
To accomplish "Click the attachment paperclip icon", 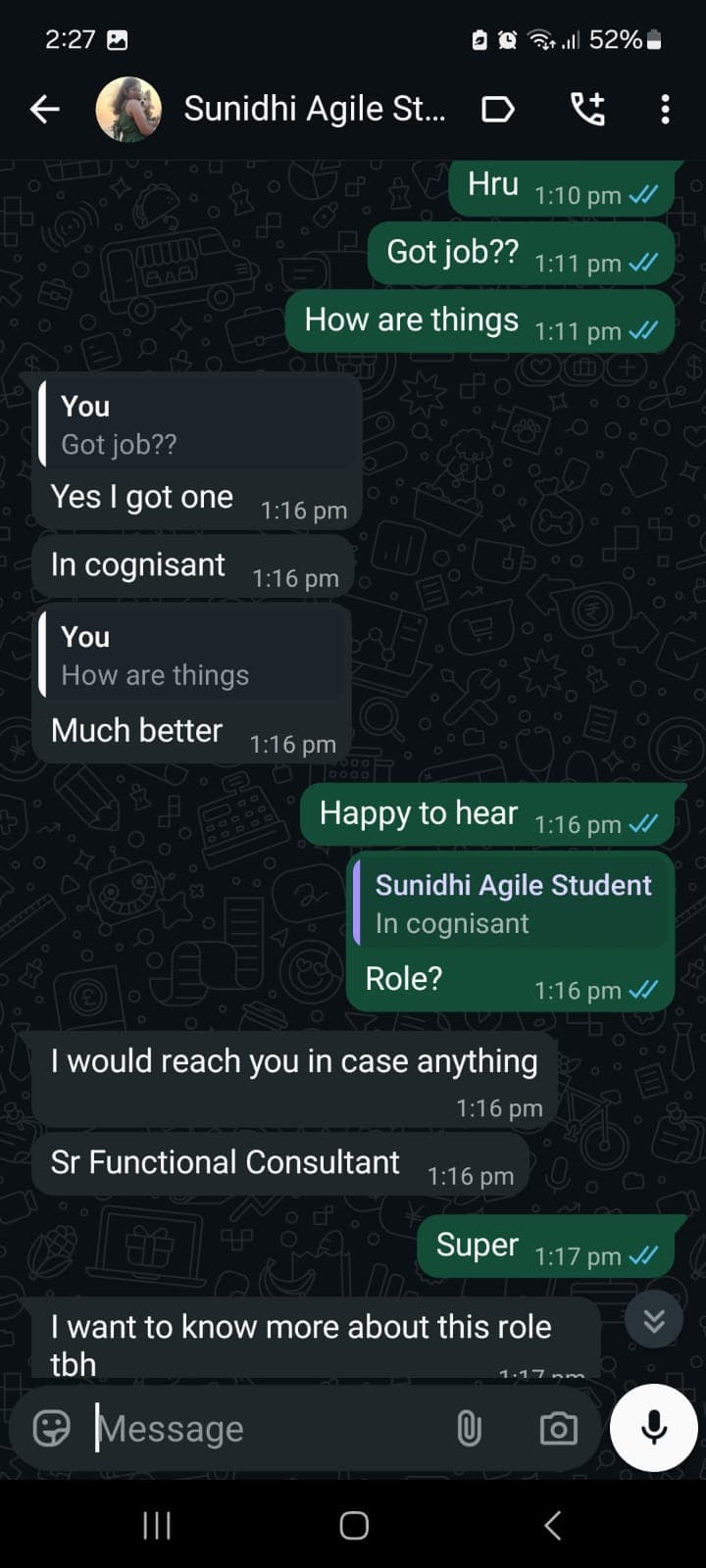I will (470, 1429).
